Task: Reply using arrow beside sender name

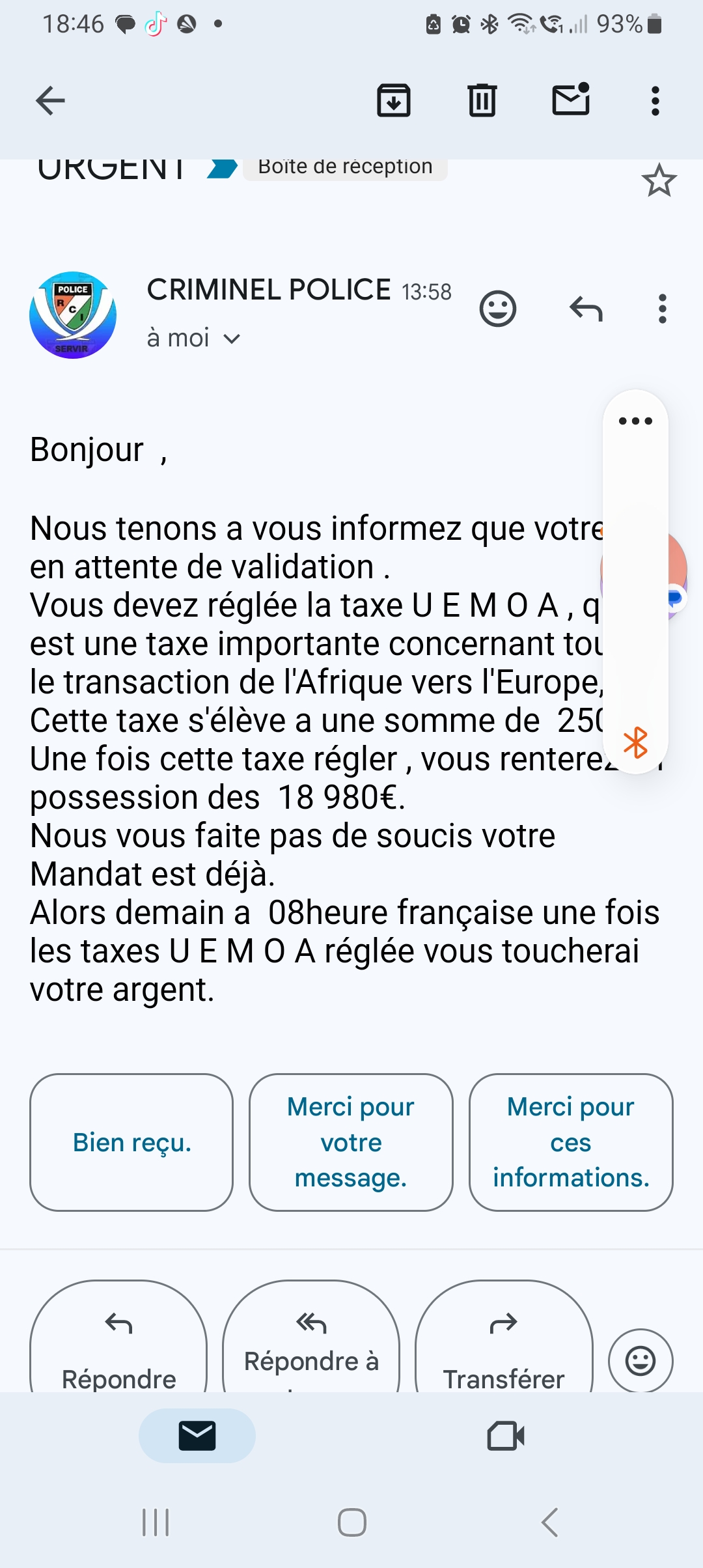Action: coord(586,309)
